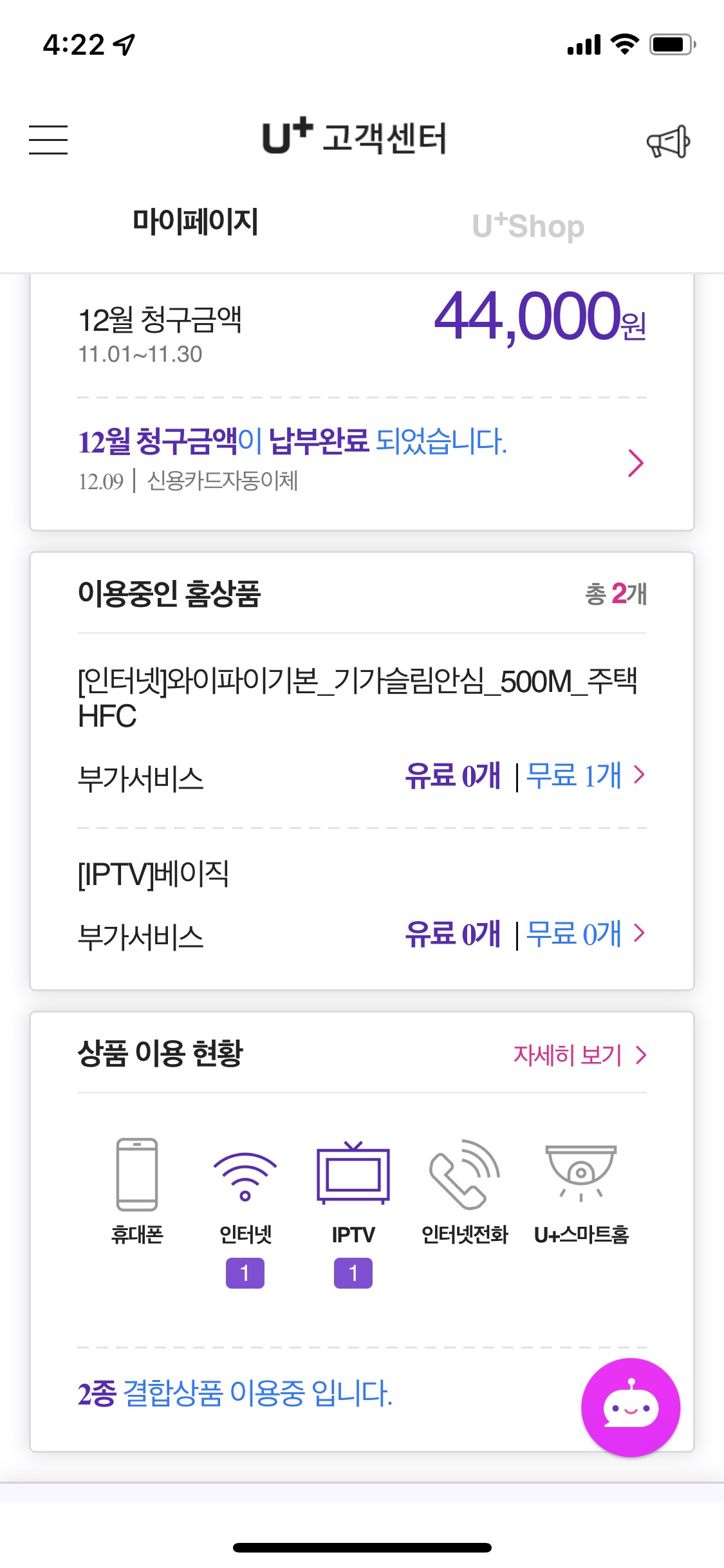Open 자세히 보기 for 상품 이용 현황
This screenshot has width=724, height=1568.
pos(579,1055)
